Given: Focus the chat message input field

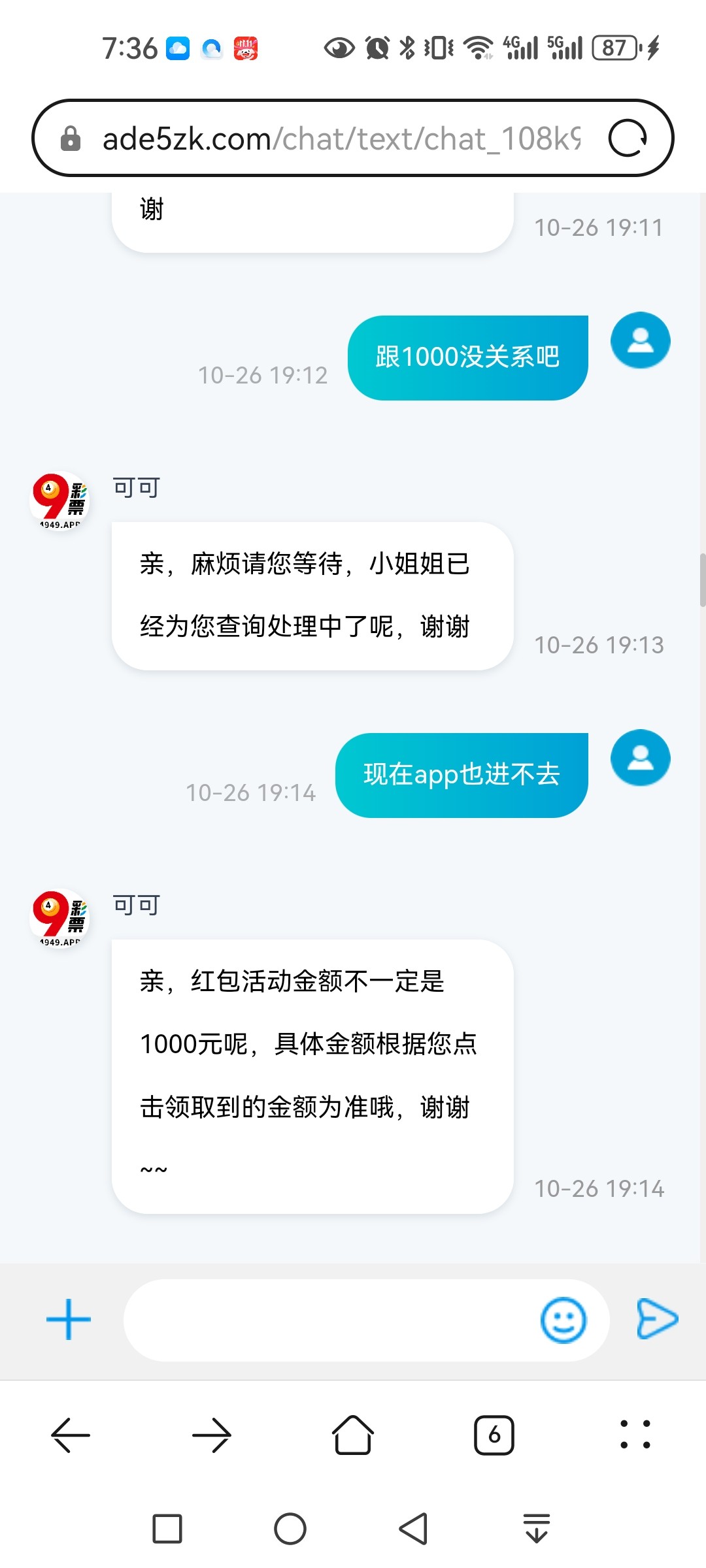Looking at the screenshot, I should click(x=327, y=1320).
